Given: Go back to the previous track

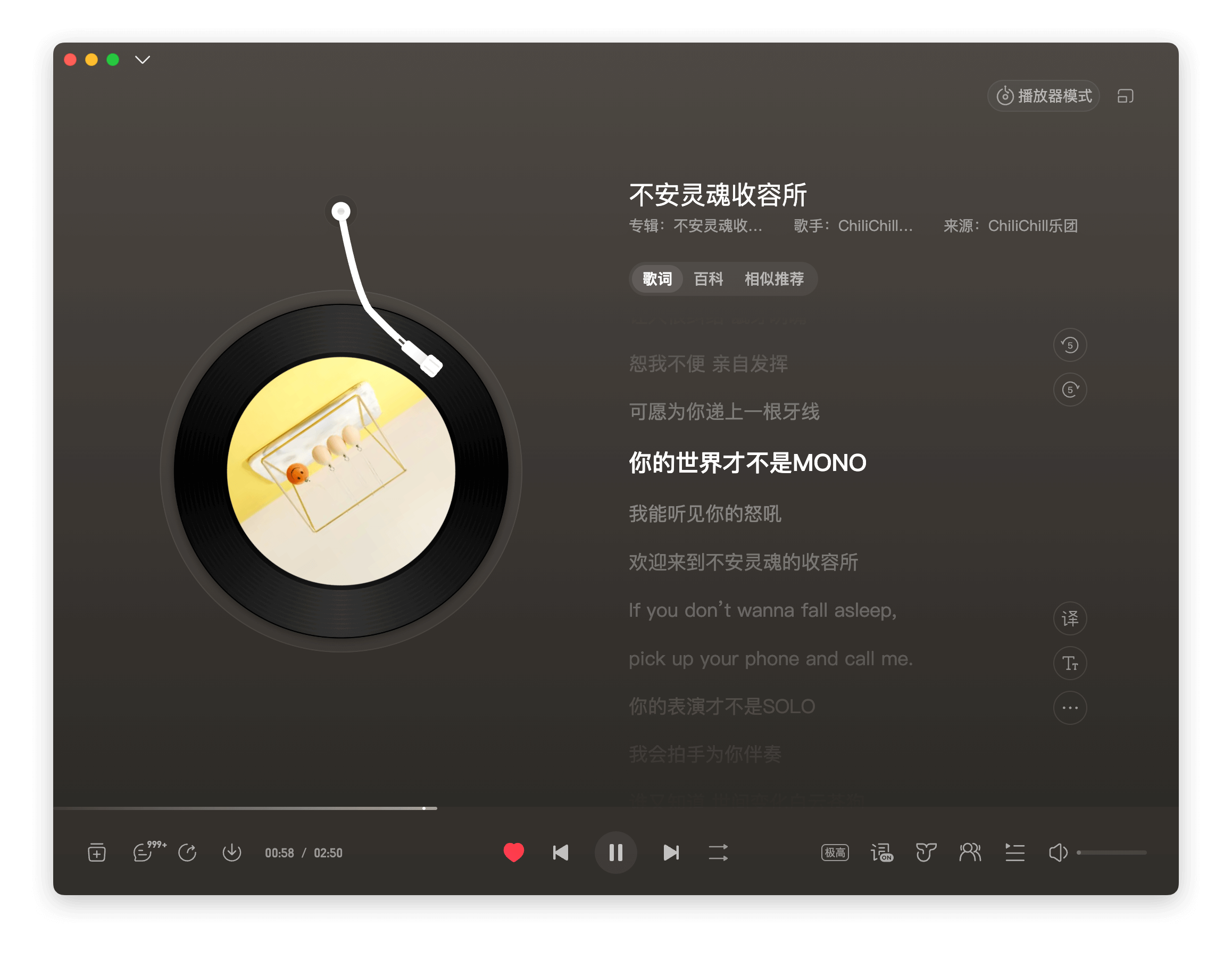Looking at the screenshot, I should click(x=560, y=853).
